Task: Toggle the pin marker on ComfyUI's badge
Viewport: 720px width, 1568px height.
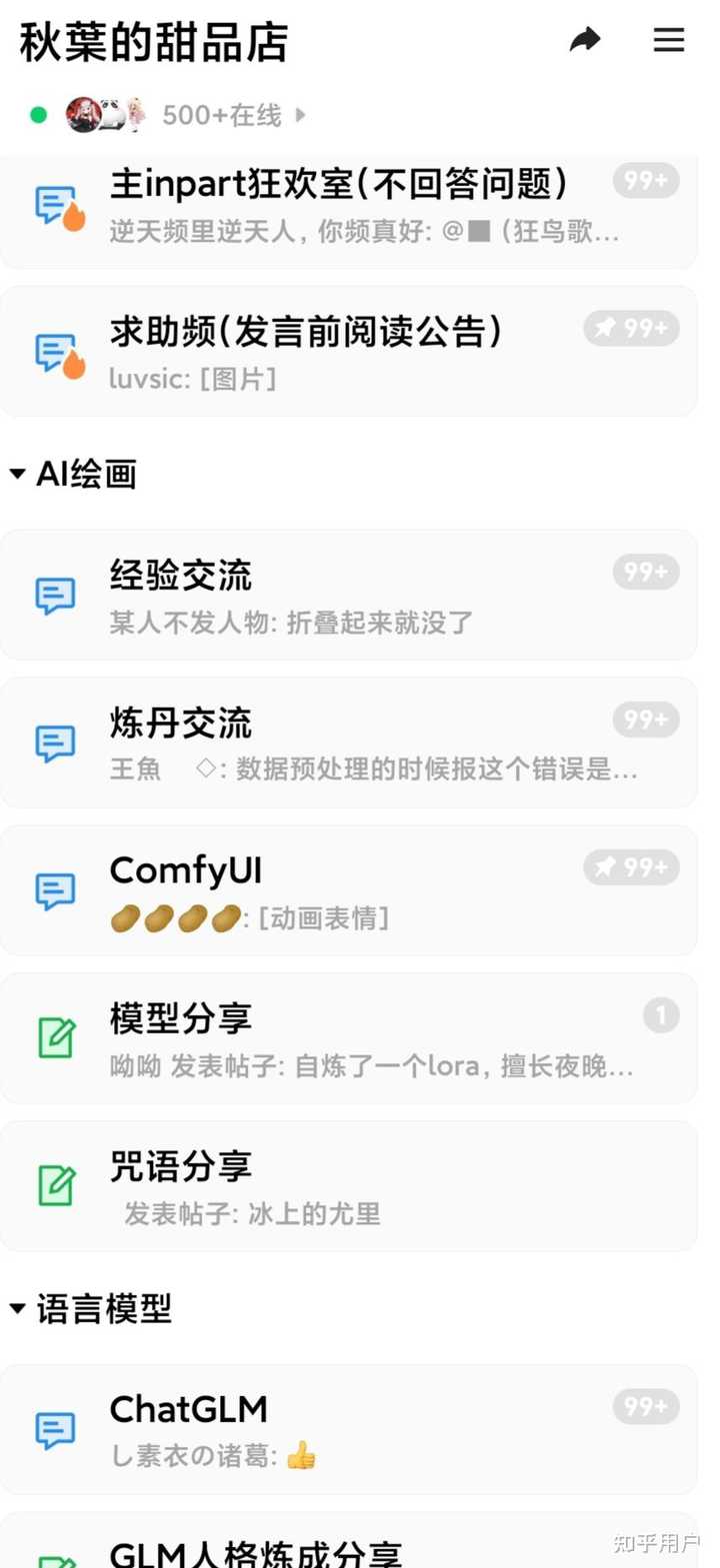Action: click(608, 867)
